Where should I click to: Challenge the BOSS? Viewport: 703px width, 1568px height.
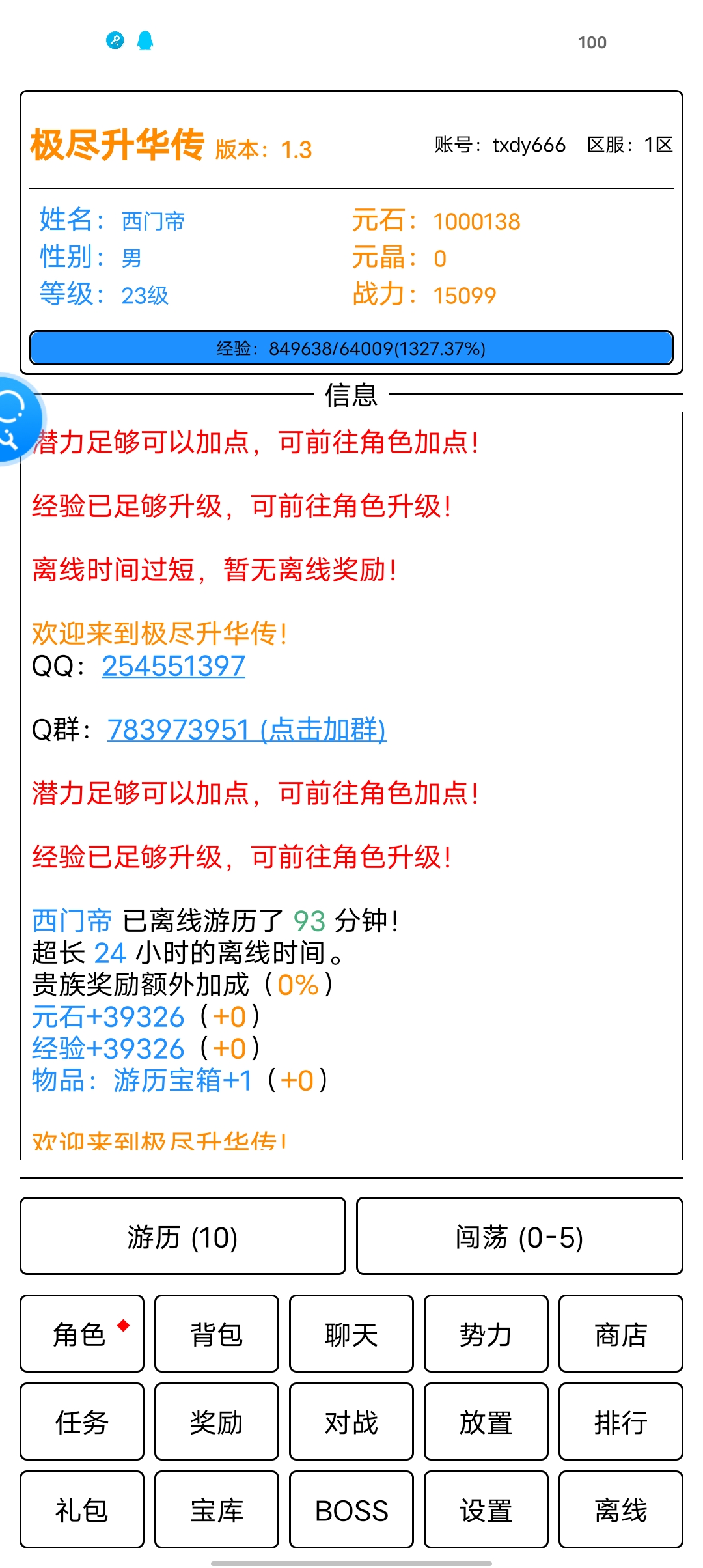tap(351, 1509)
